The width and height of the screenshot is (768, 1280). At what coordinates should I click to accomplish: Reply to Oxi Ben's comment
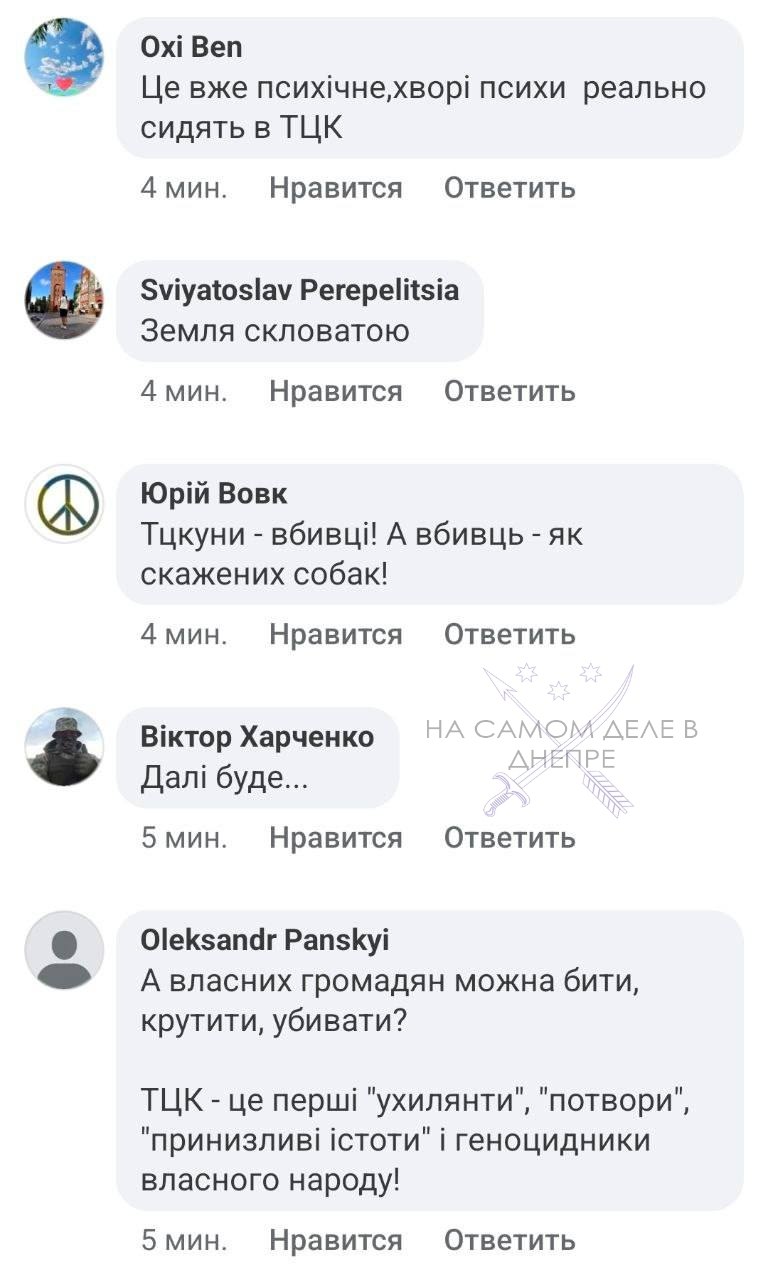(509, 188)
